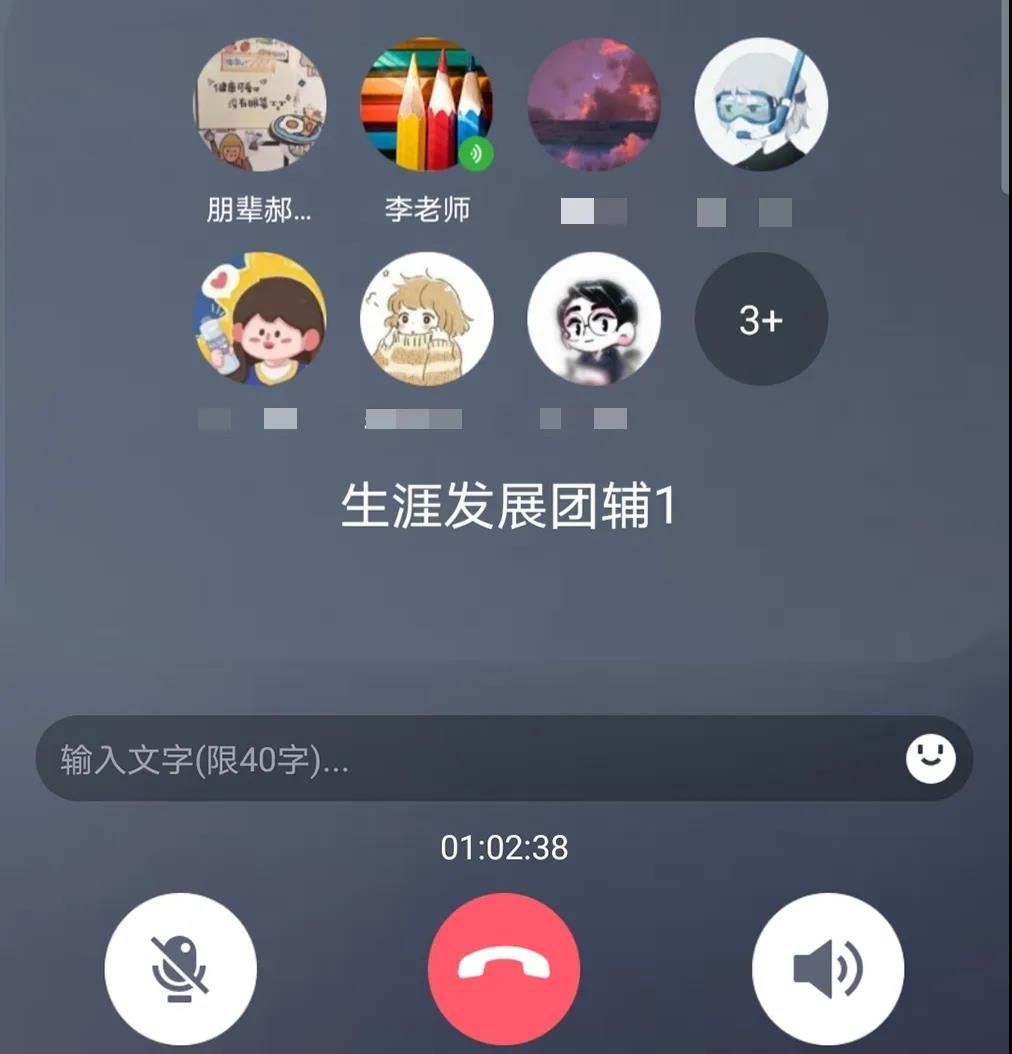Show the 3+ more participants
This screenshot has height=1054, width=1012.
coord(760,319)
